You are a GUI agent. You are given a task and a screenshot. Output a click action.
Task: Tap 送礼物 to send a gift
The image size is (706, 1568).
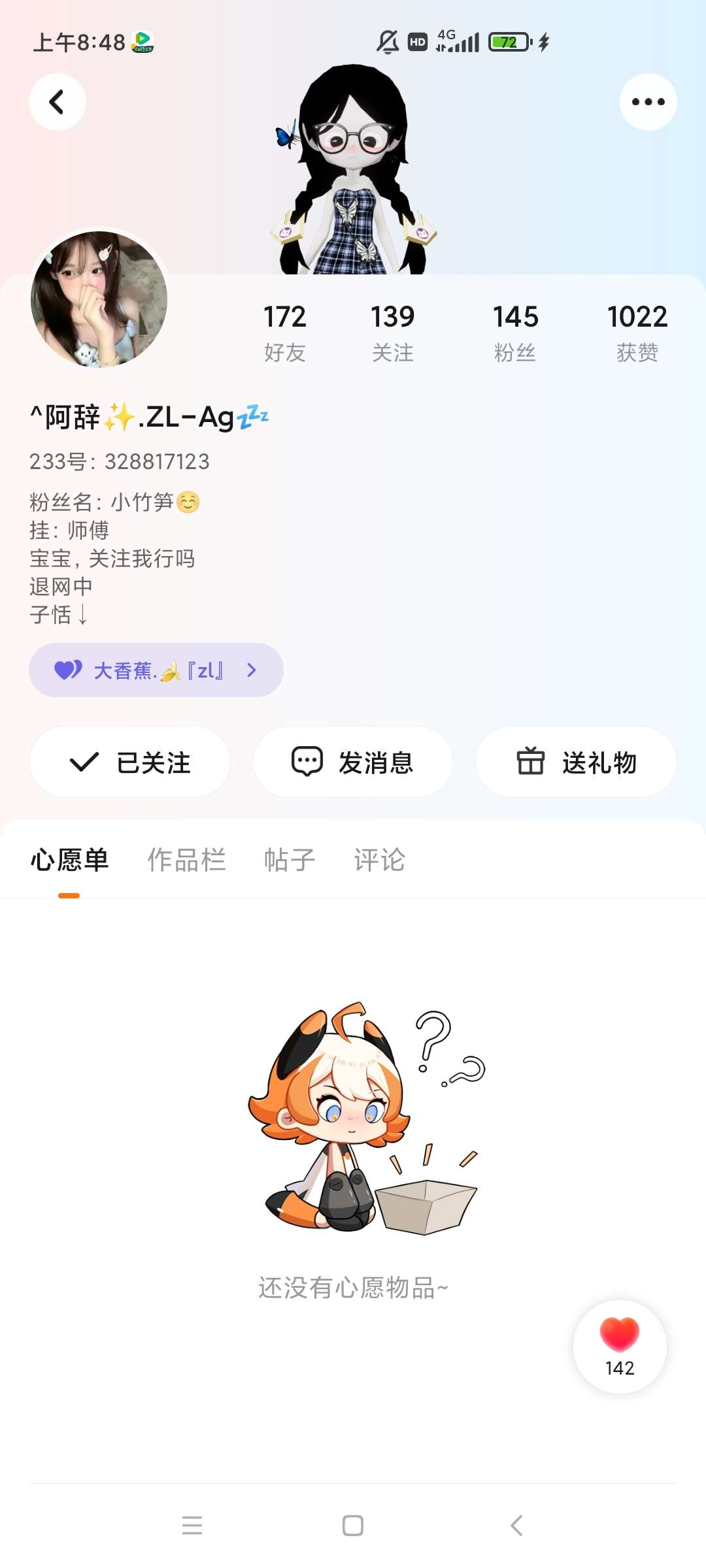point(576,762)
